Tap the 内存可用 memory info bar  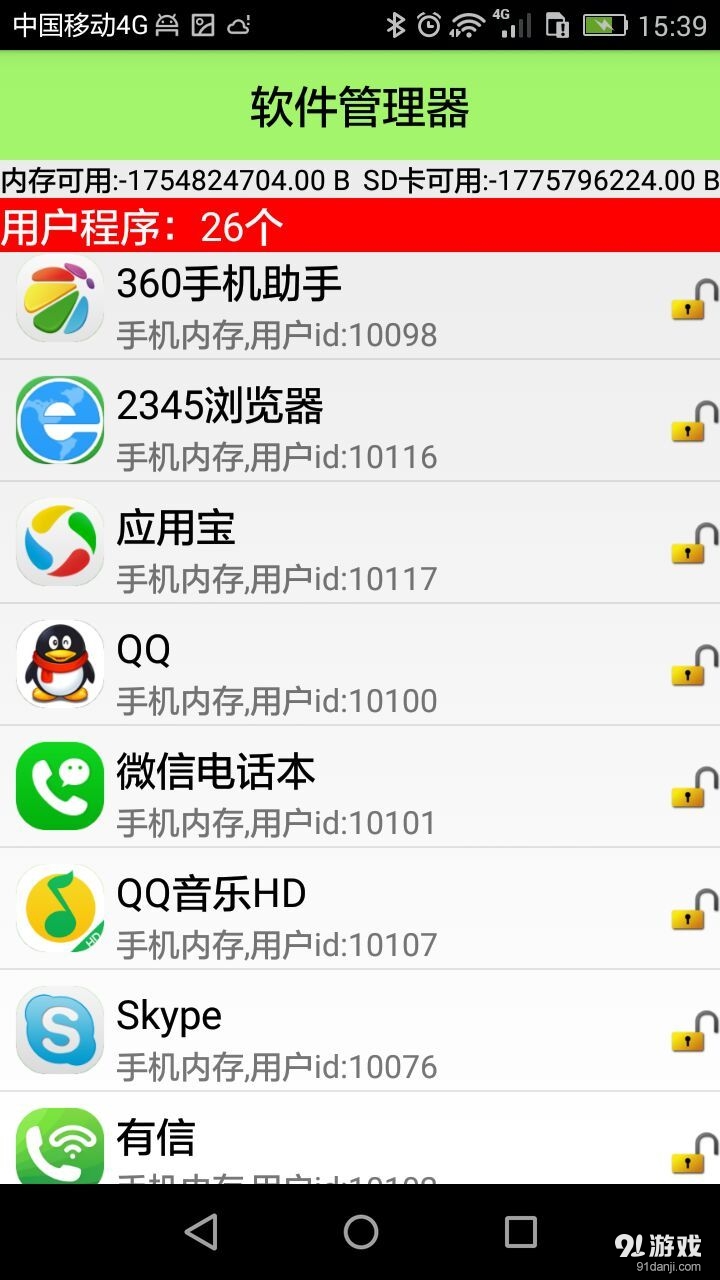click(x=360, y=182)
